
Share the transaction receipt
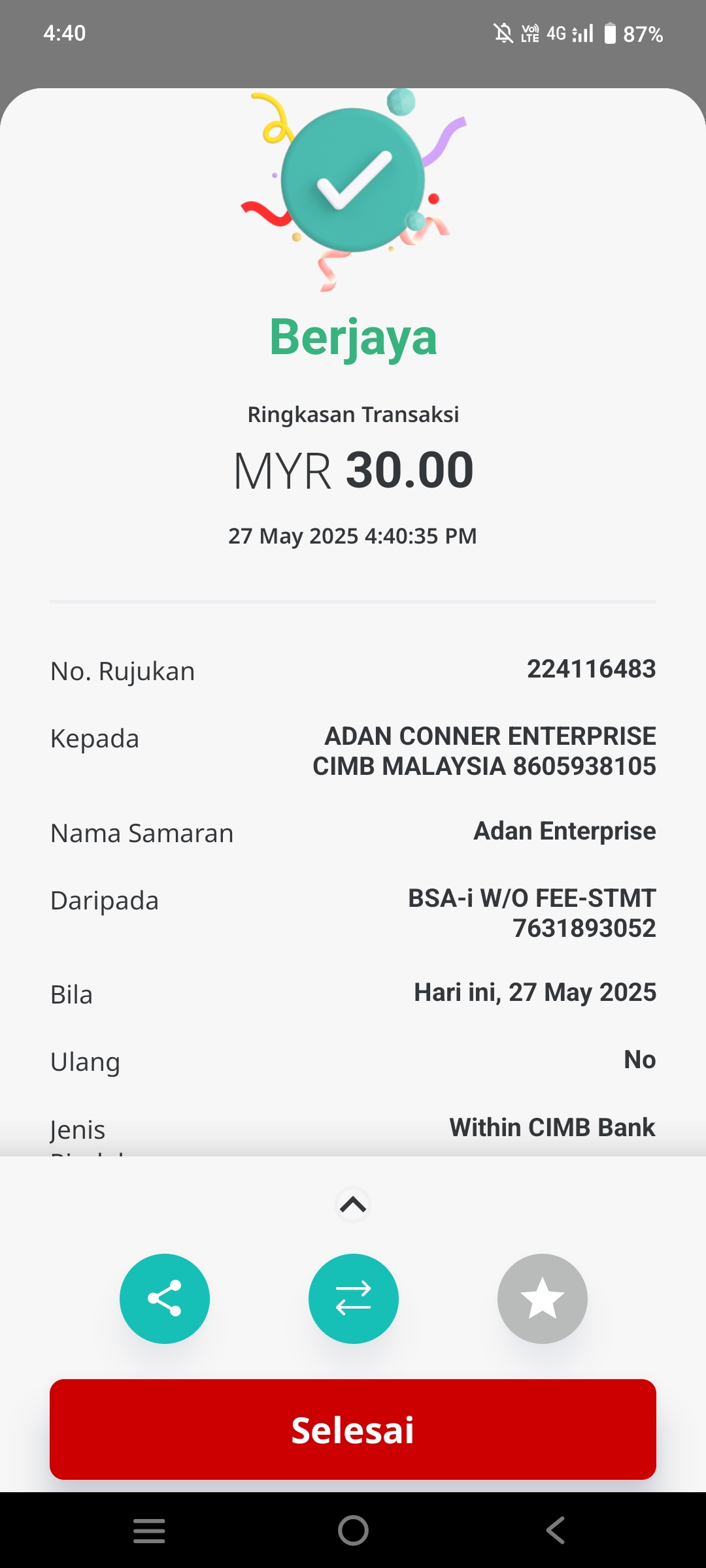(165, 1298)
